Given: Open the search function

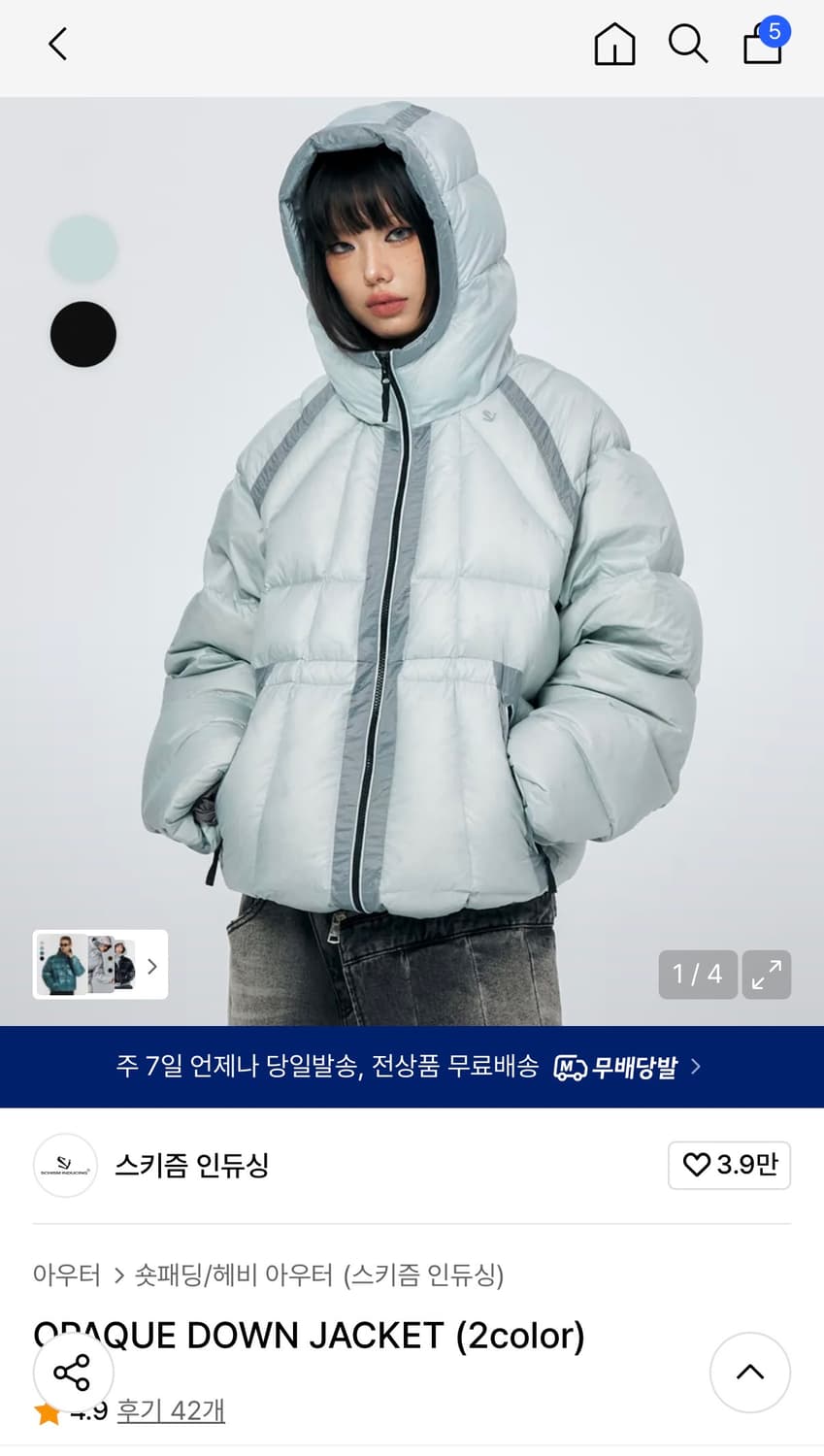Looking at the screenshot, I should [688, 44].
